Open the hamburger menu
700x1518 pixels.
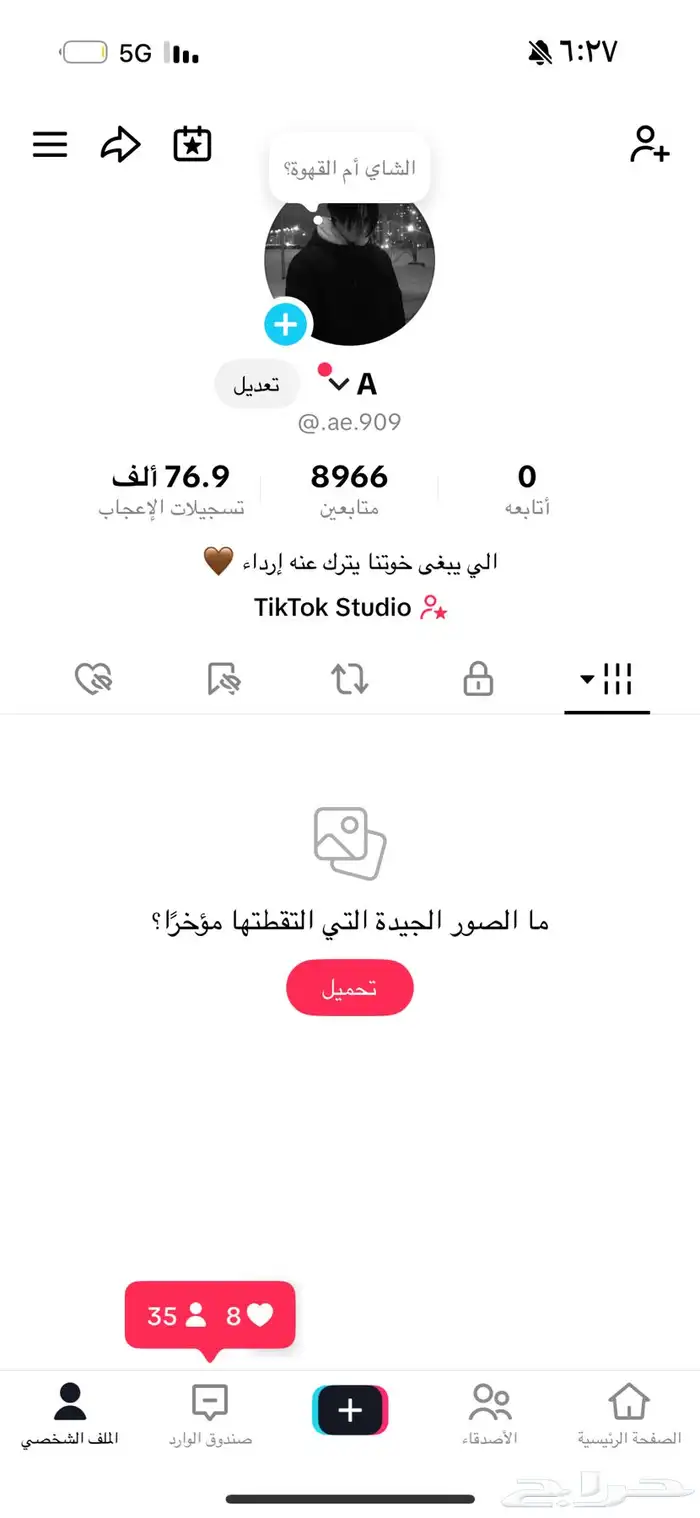(50, 145)
